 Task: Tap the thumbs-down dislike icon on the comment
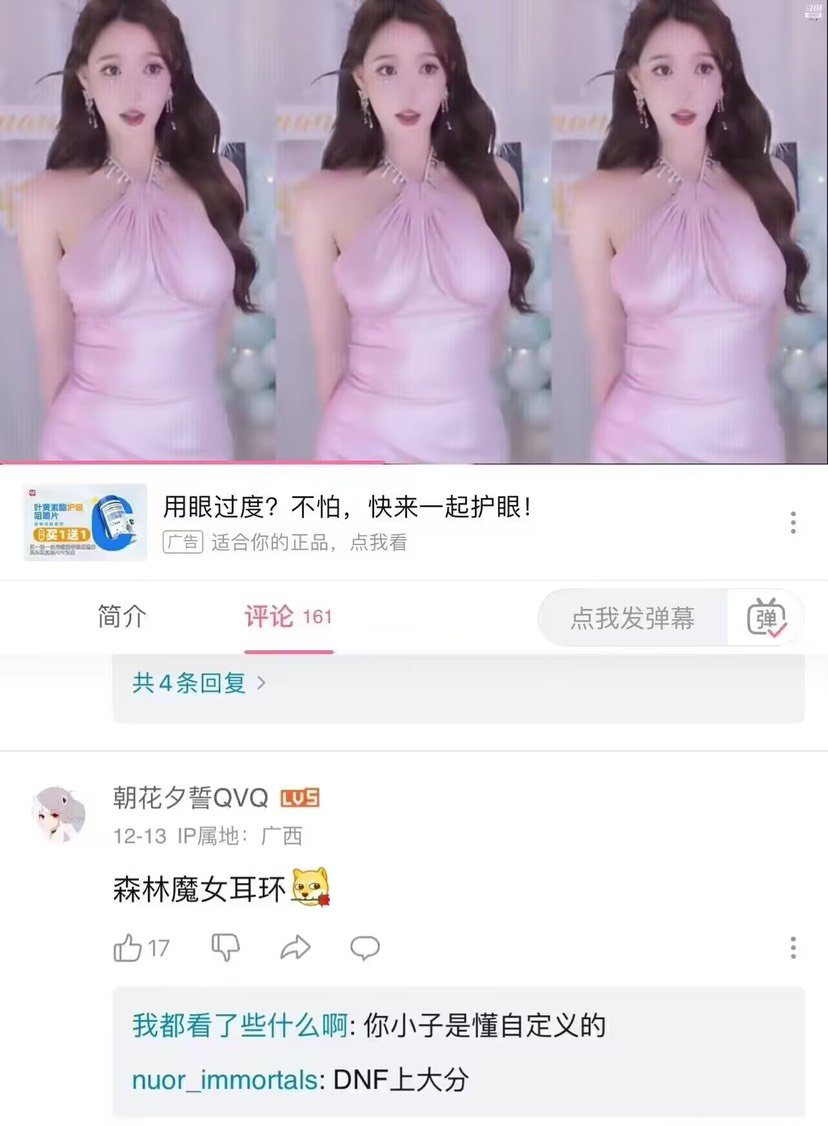225,947
